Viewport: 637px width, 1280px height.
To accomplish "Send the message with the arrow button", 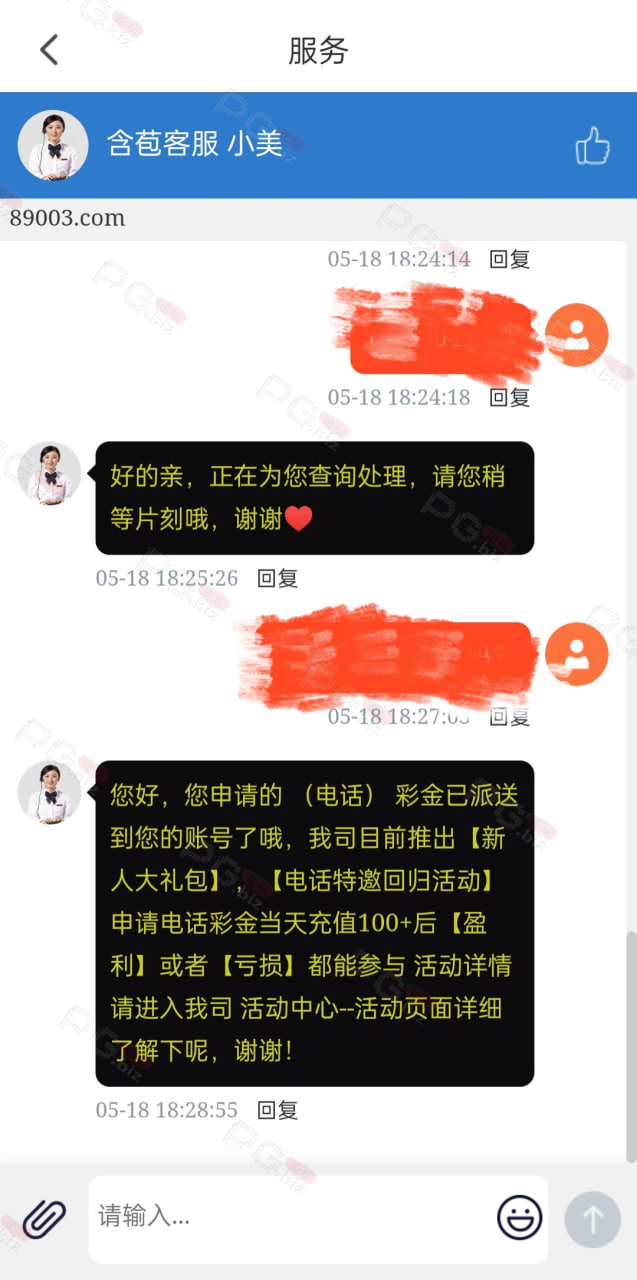I will 593,1219.
